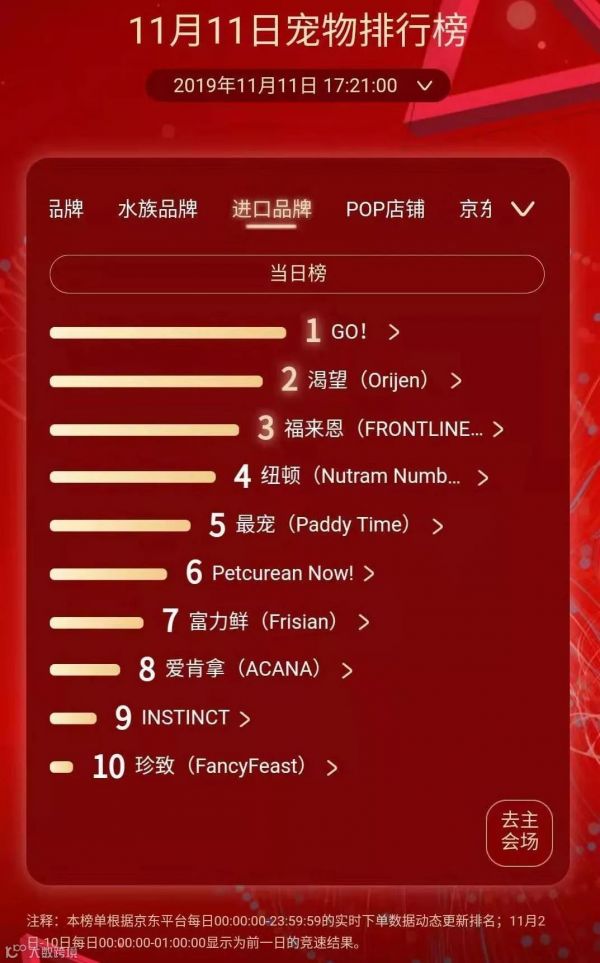Go to the main venue via 去主会场
Screen dimensions: 600x963
point(520,832)
